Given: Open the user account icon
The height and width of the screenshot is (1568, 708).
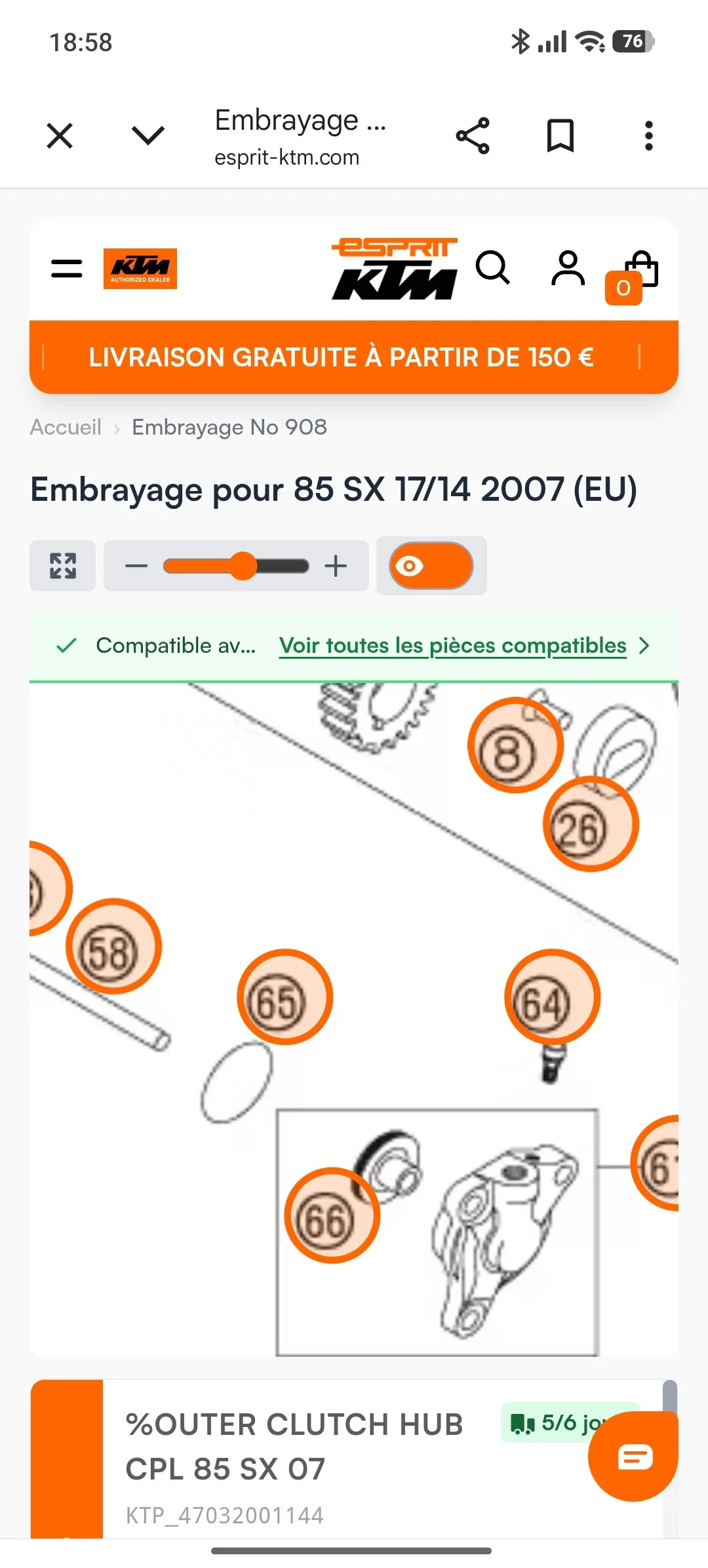Looking at the screenshot, I should click(x=568, y=268).
